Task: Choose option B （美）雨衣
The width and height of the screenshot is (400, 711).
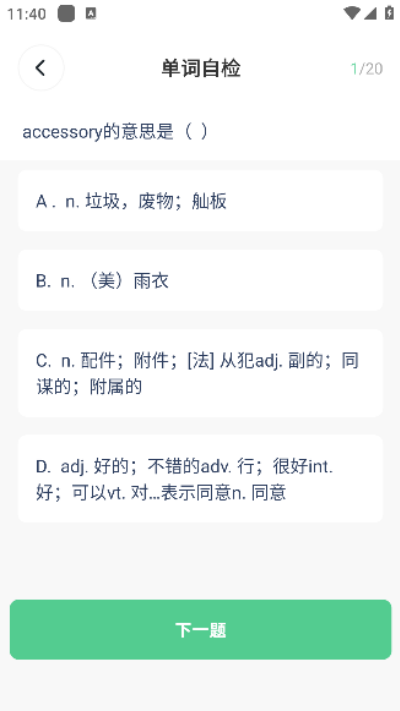Action: (200, 280)
